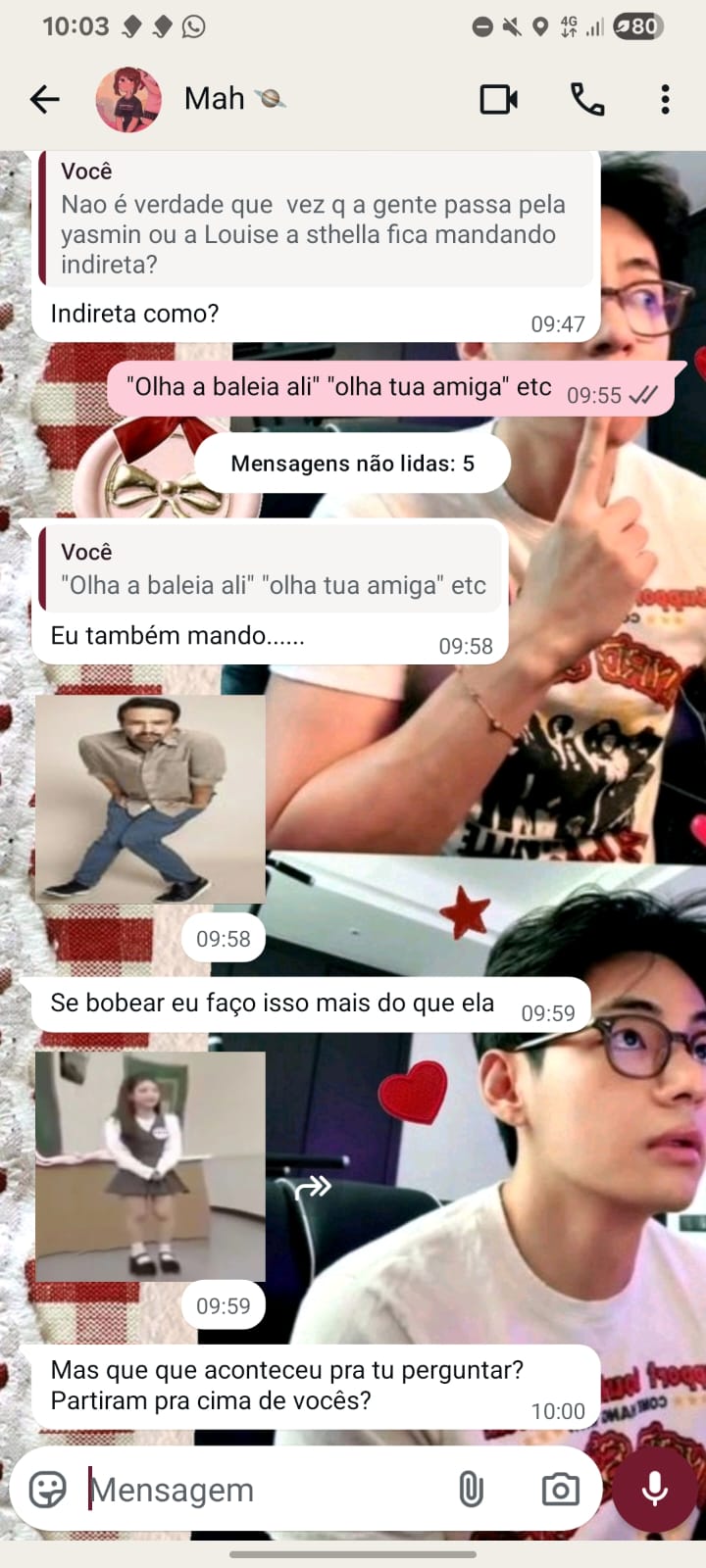
Task: Open the camera from the message bar
Action: (560, 1490)
